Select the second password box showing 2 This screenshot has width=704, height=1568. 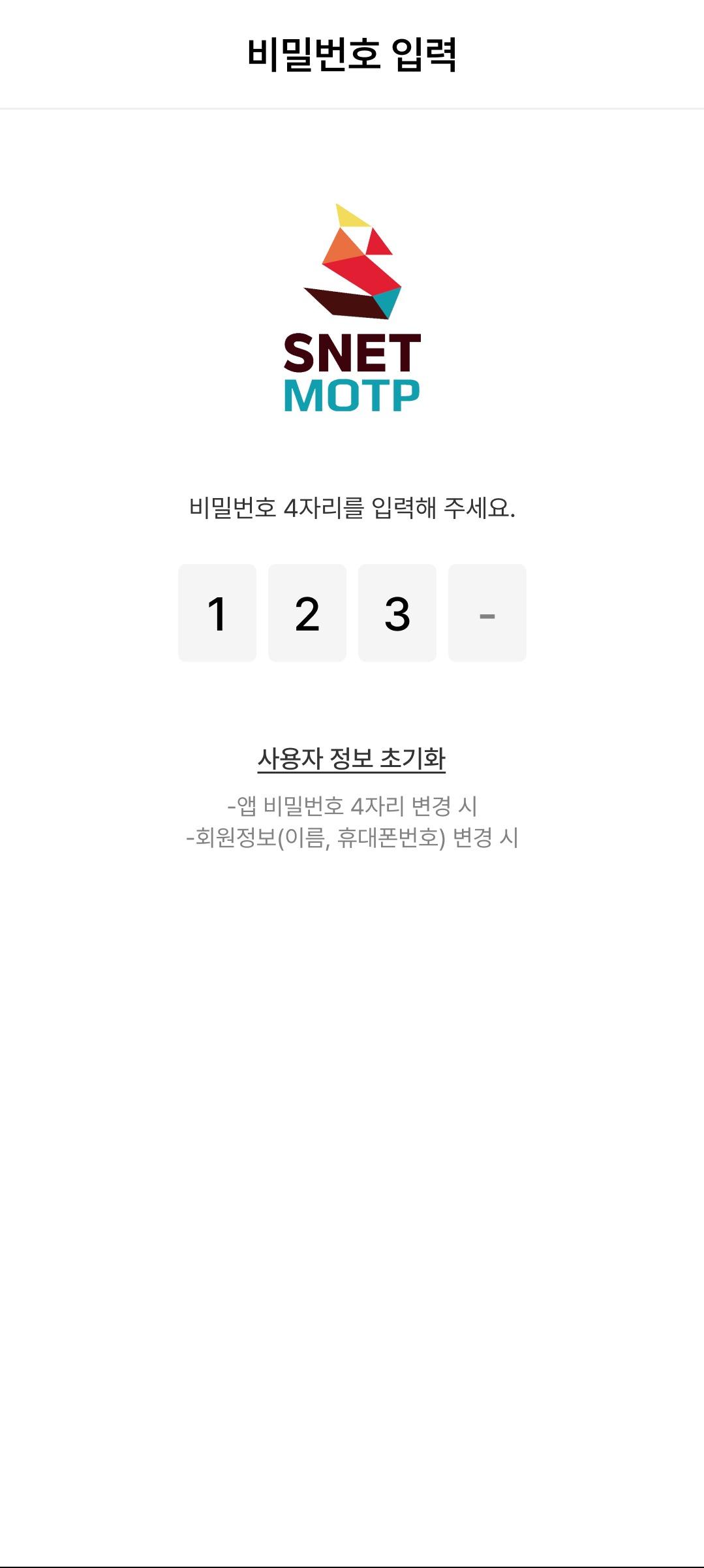click(x=307, y=613)
